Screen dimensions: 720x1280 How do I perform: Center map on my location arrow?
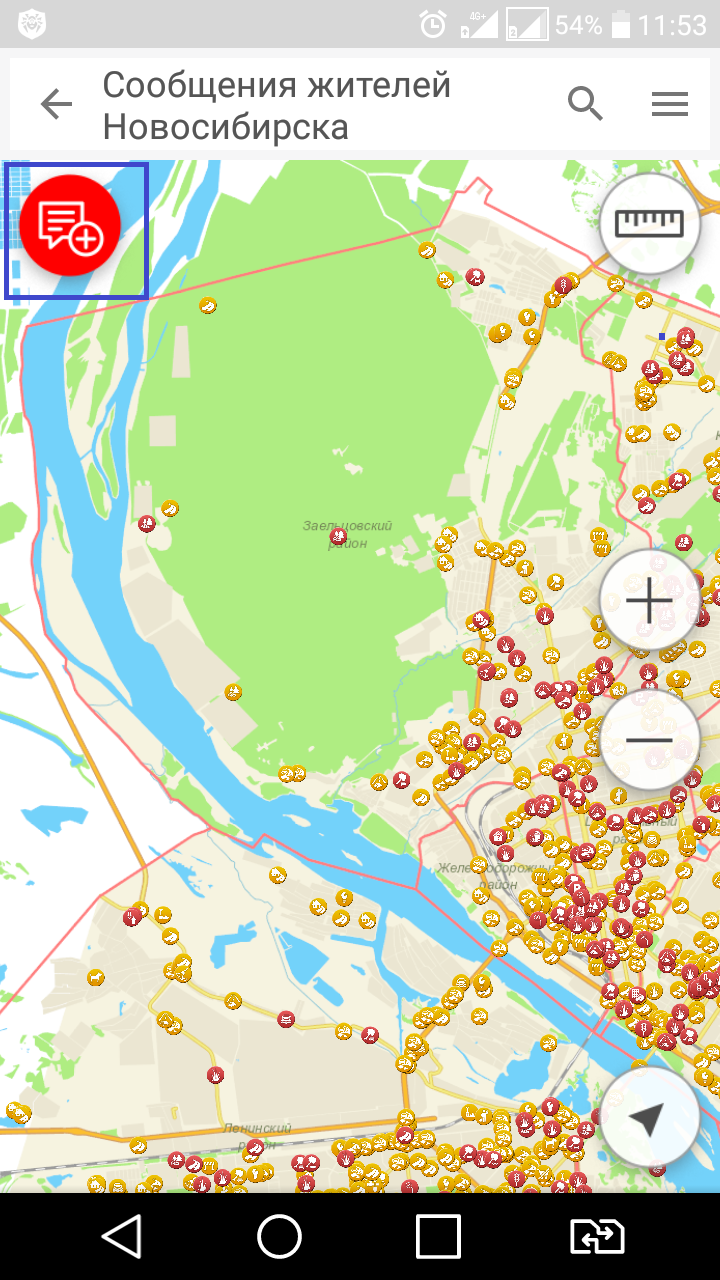coord(650,1117)
